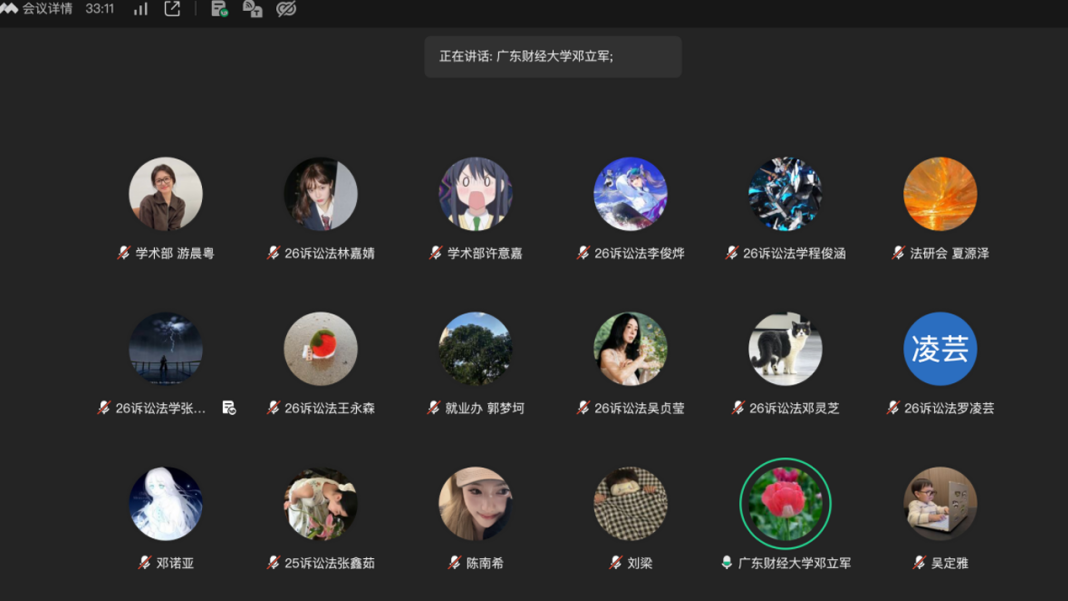Tap notes icon beside 26诉讼法学张…
This screenshot has height=601, width=1068.
point(229,407)
